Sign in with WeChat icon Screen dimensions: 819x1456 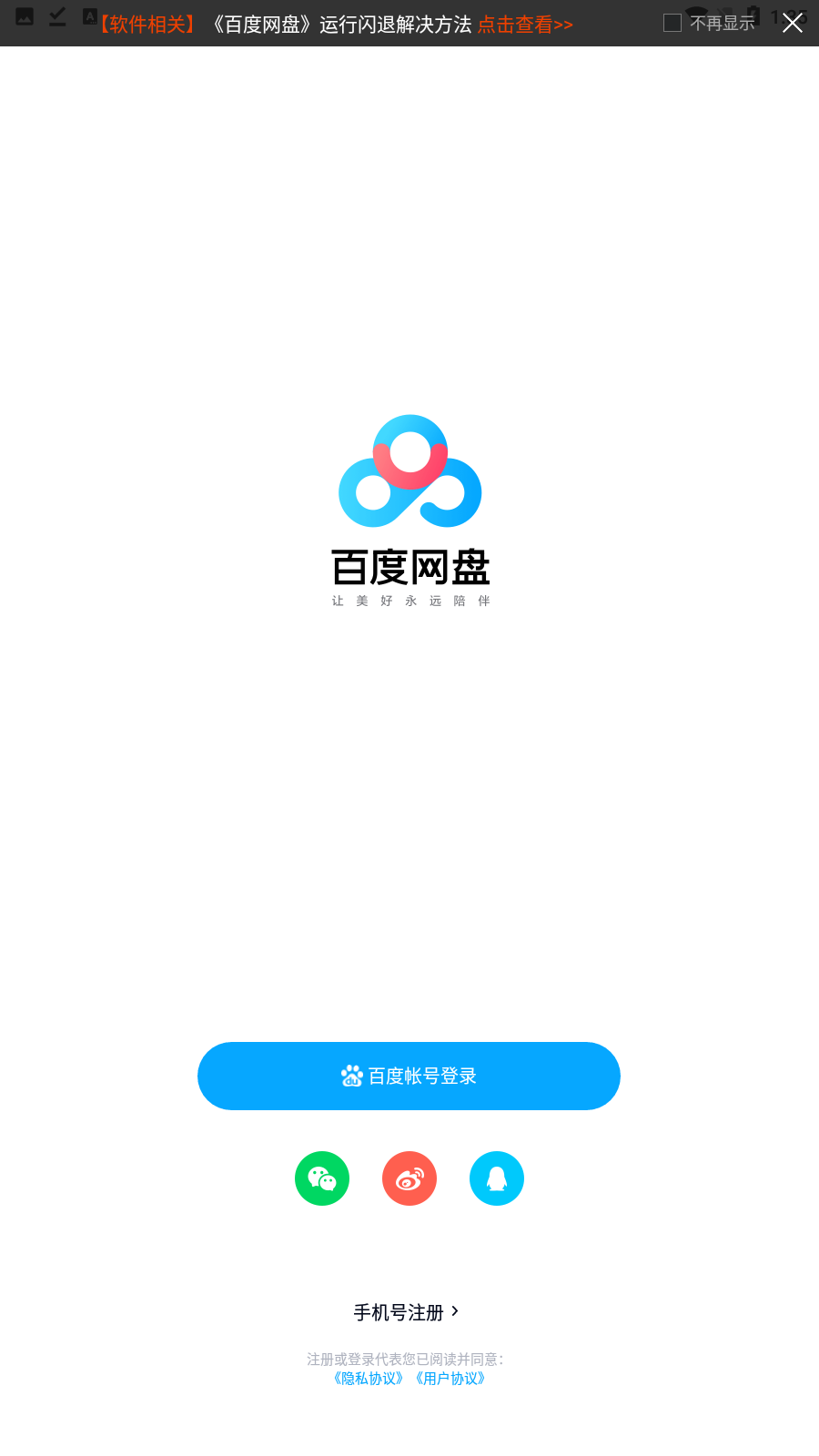(x=322, y=1178)
